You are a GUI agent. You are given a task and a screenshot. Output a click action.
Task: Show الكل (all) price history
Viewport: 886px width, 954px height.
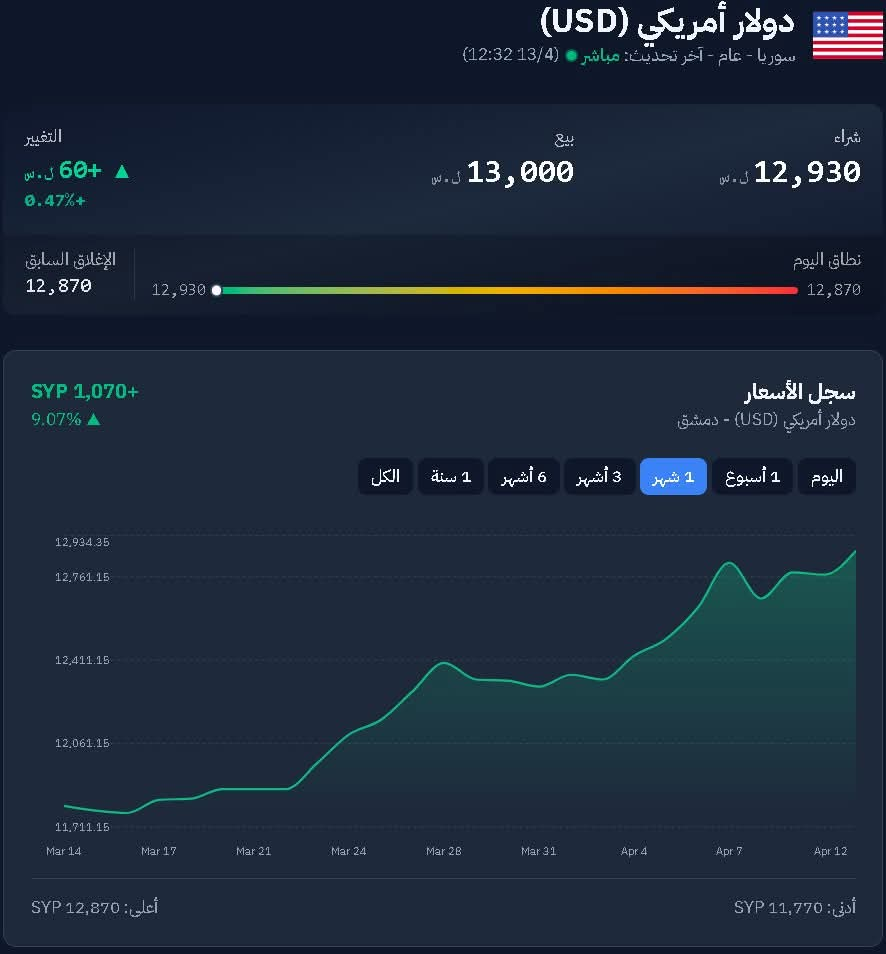tap(385, 477)
